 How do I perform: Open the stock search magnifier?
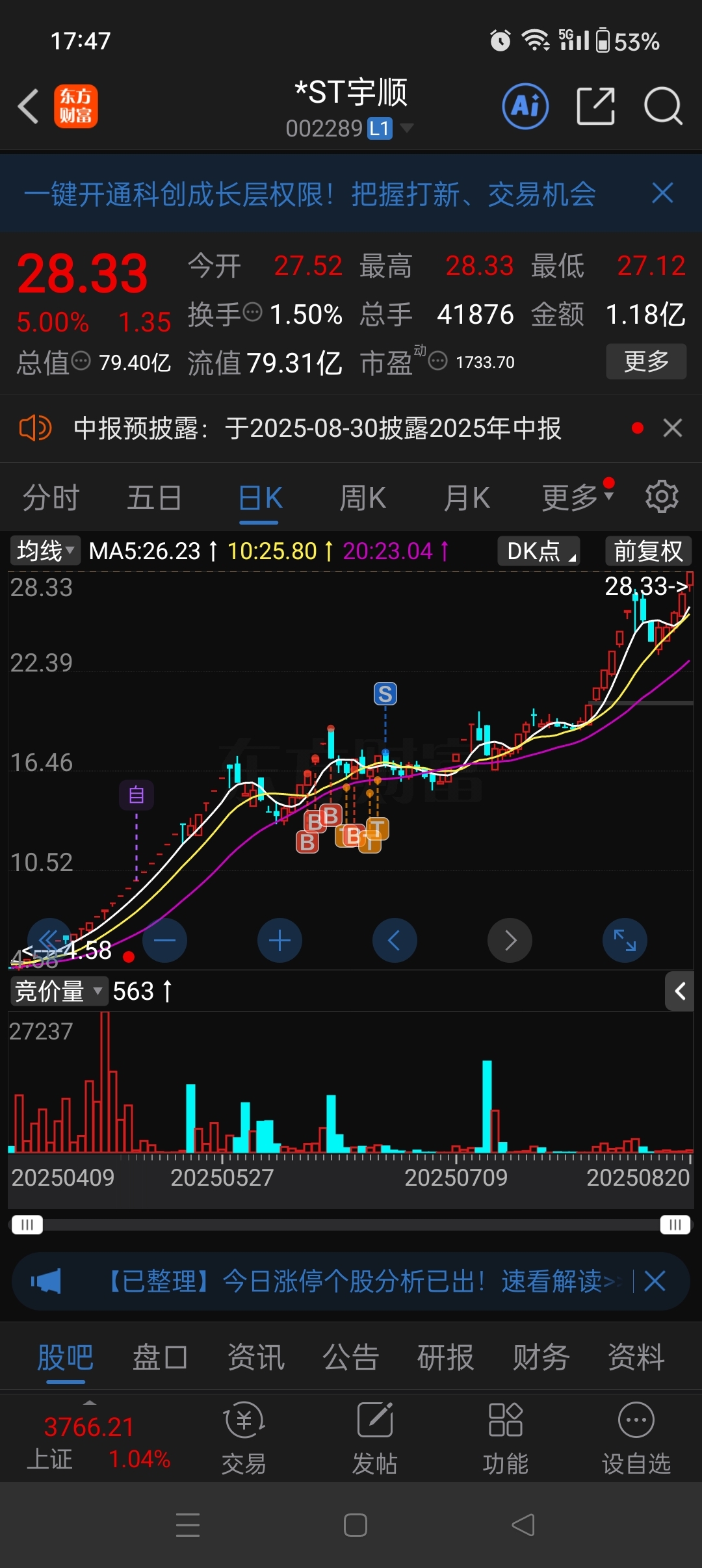click(x=663, y=106)
